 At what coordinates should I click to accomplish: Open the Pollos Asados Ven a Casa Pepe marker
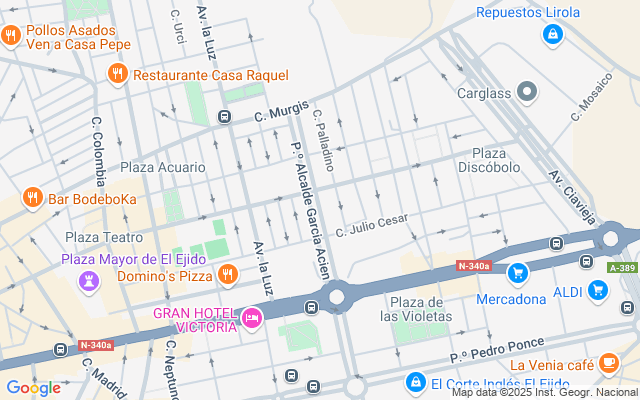[12, 36]
